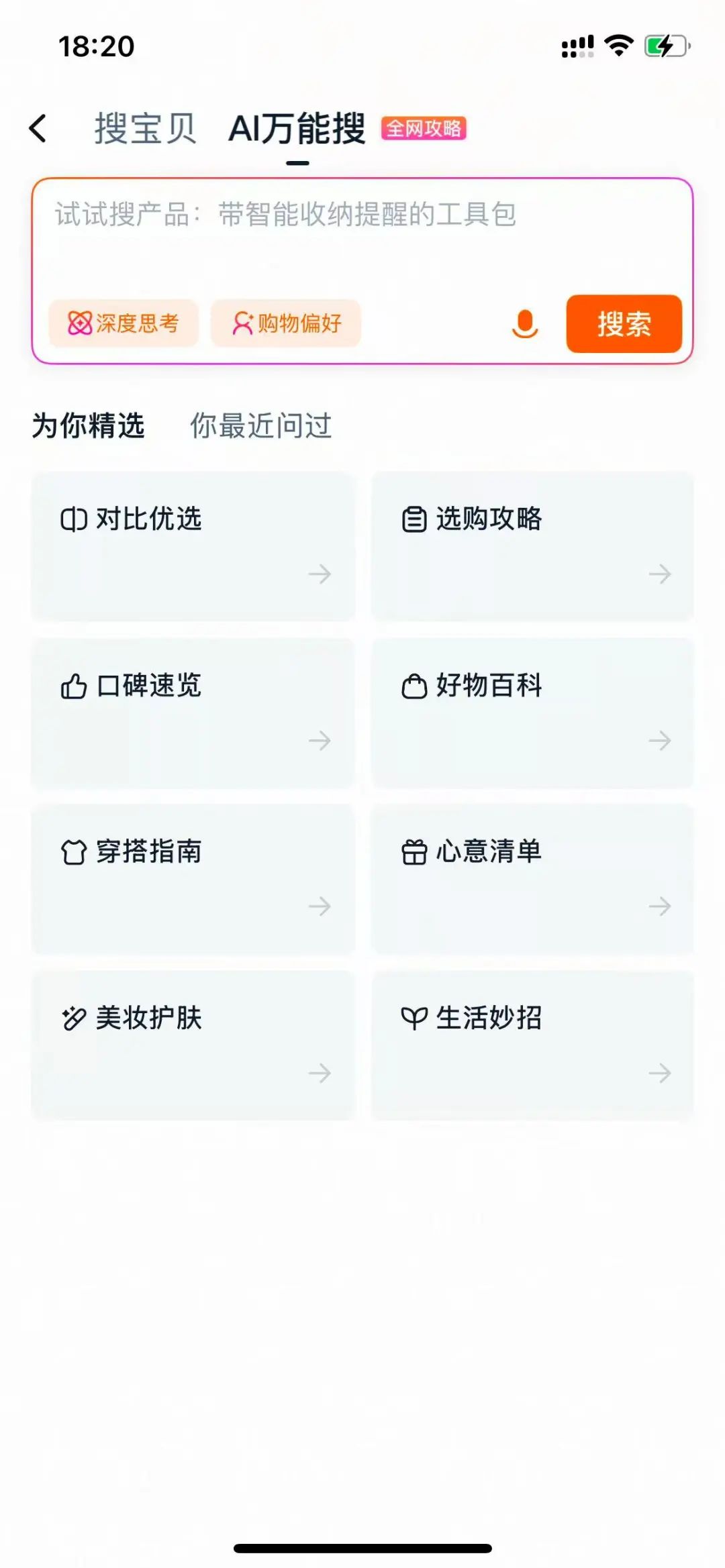The height and width of the screenshot is (1568, 725).
Task: Select the 美妆护肤 makeup icon
Action: [74, 1018]
